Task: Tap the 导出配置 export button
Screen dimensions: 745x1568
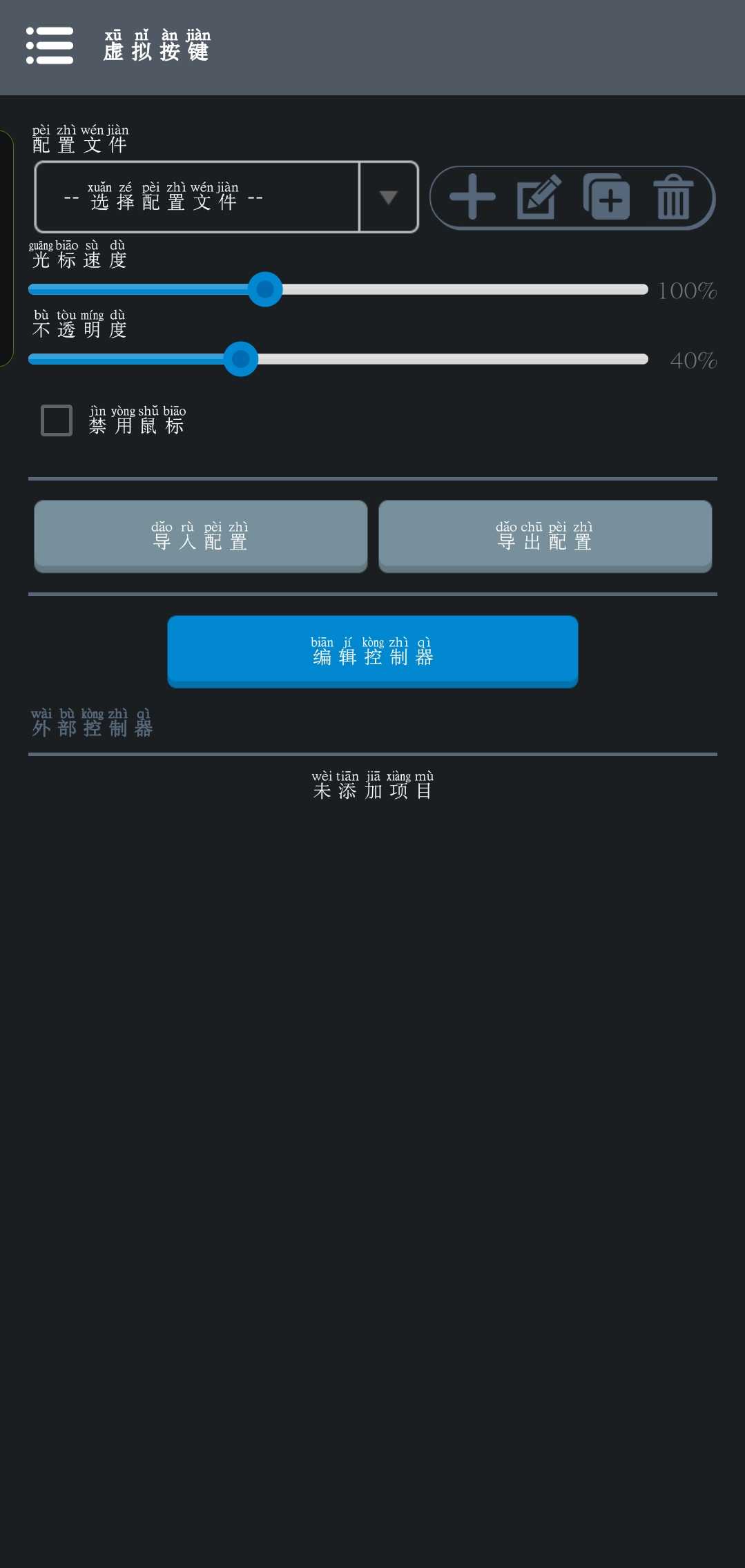Action: (x=545, y=536)
